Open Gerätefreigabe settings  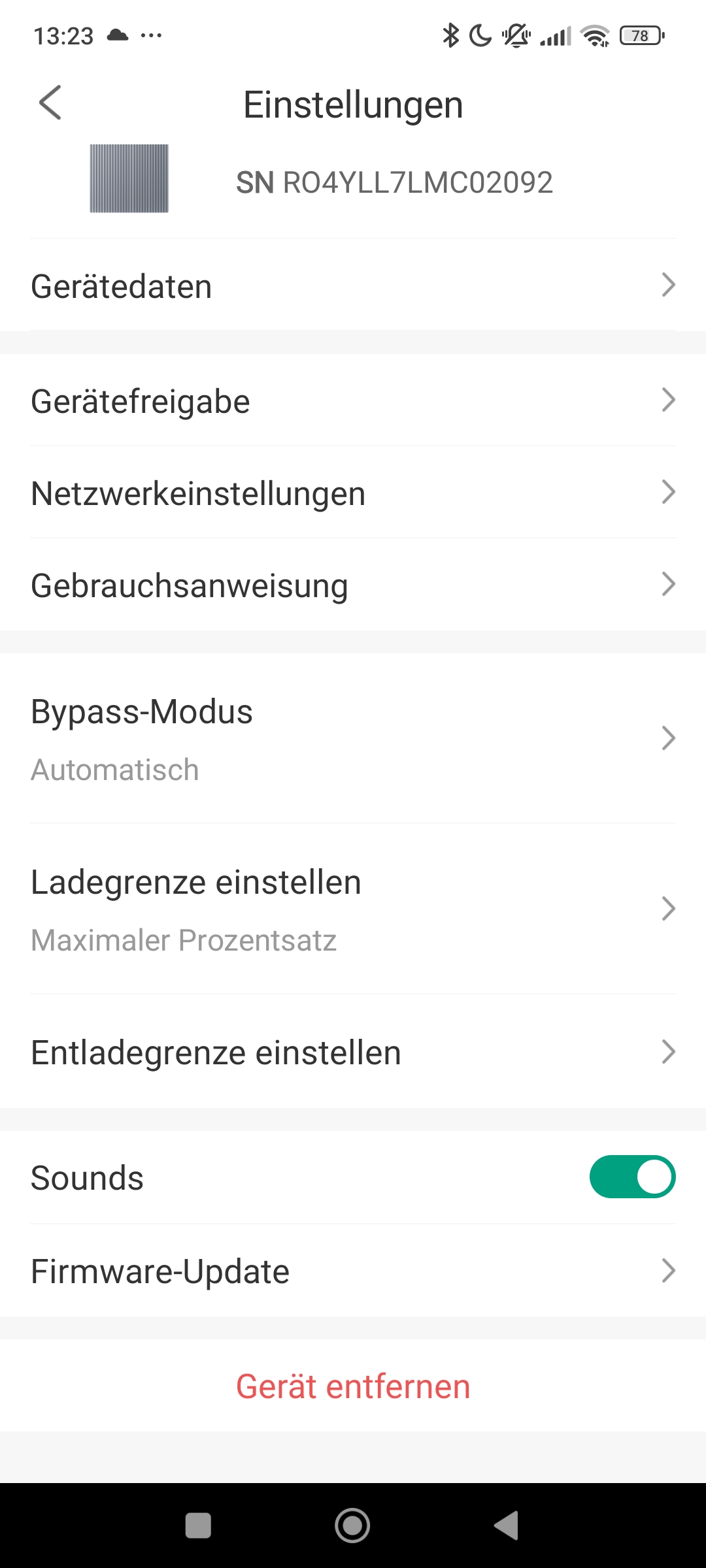[x=353, y=400]
